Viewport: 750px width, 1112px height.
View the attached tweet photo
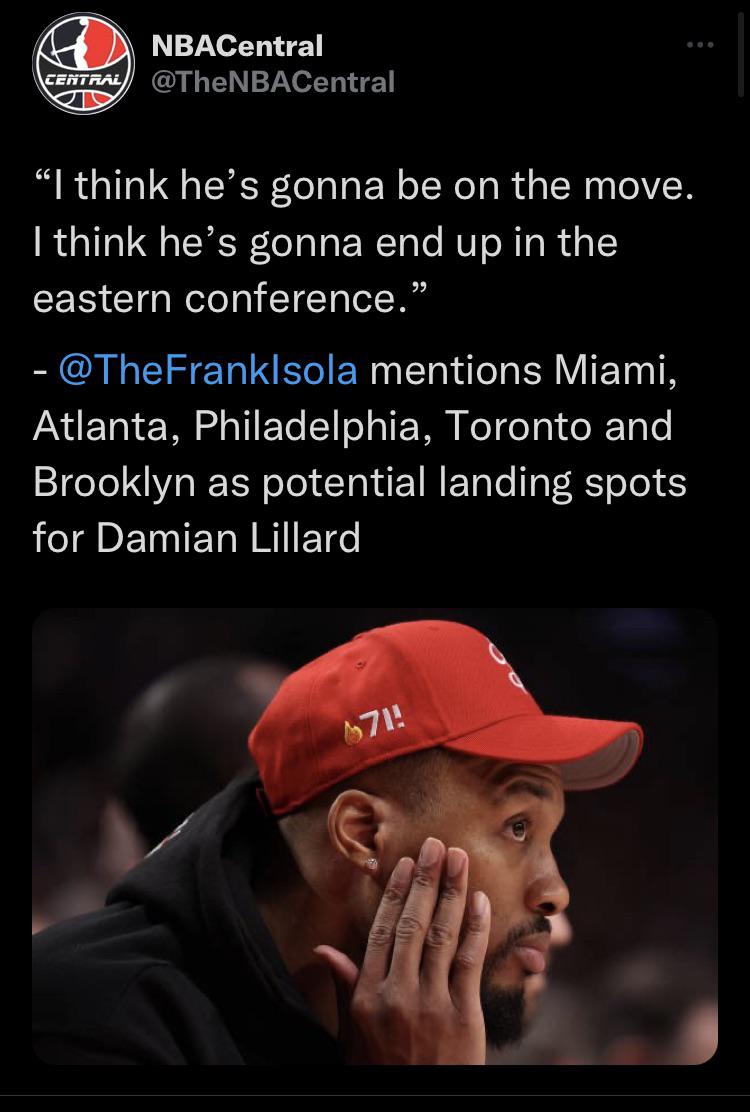pyautogui.click(x=374, y=836)
